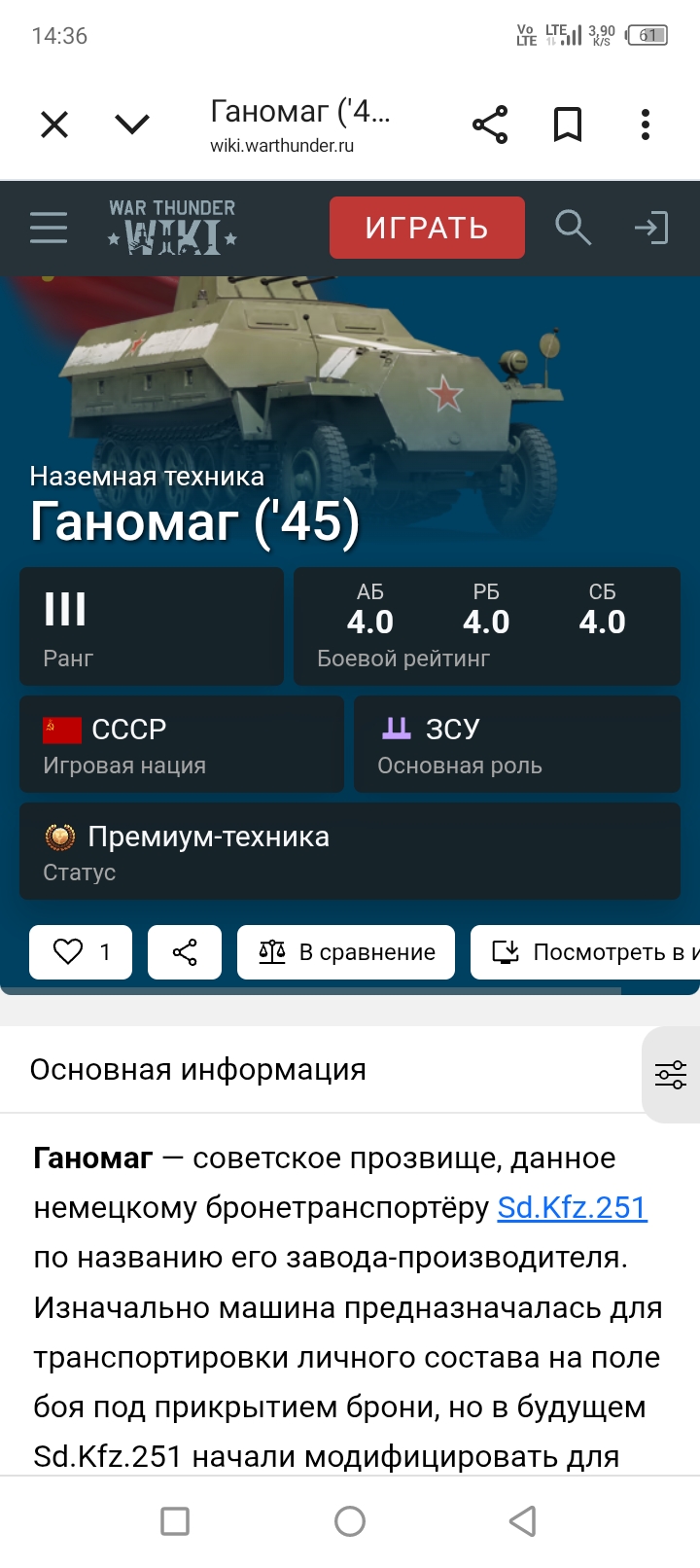
Task: Tap the login icon in the header
Action: pos(651,228)
